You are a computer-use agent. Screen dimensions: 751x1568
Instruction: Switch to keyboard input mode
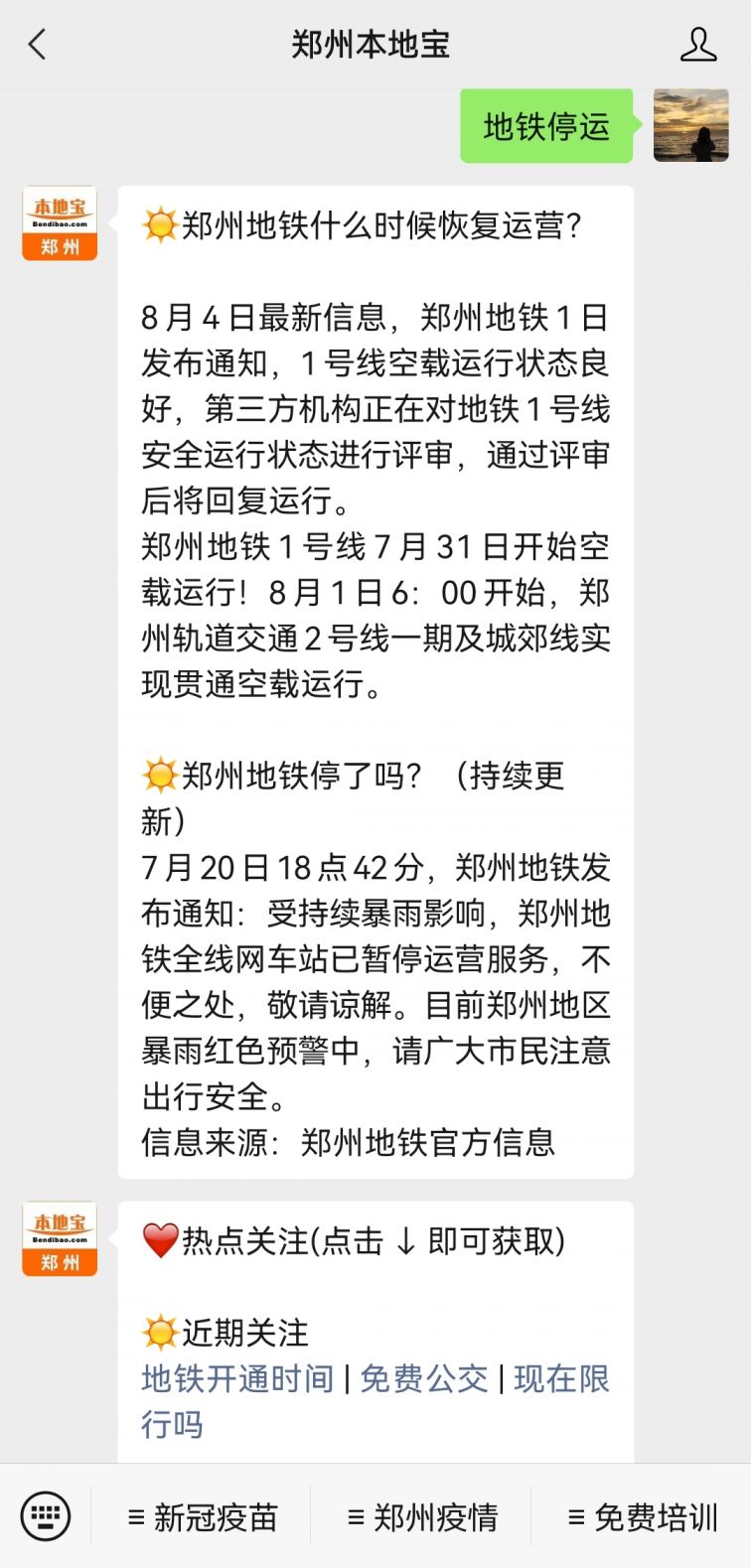click(46, 1516)
